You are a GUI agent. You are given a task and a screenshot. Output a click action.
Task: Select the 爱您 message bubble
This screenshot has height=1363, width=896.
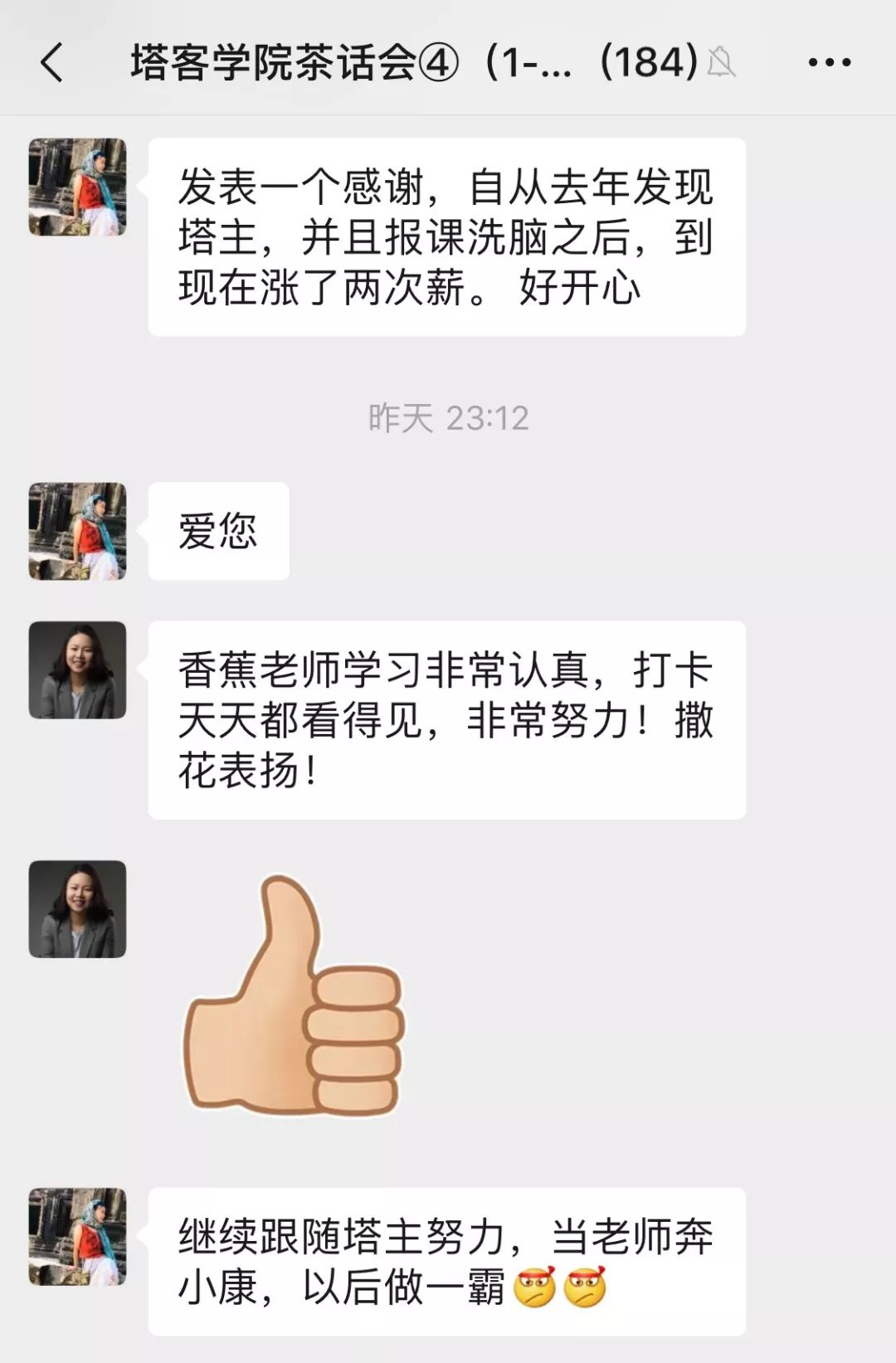coord(220,531)
